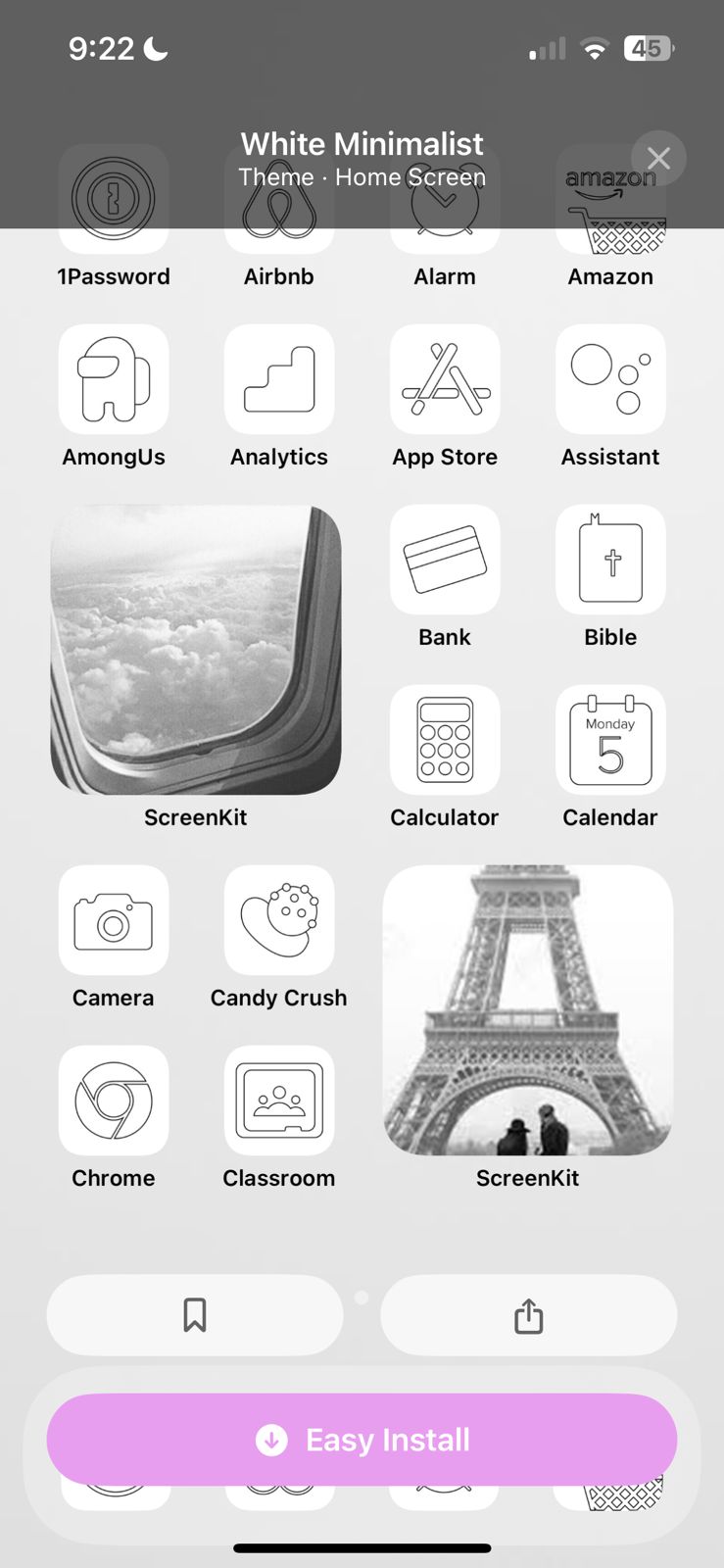Viewport: 724px width, 1568px height.
Task: Start Easy Install for this theme
Action: tap(362, 1440)
